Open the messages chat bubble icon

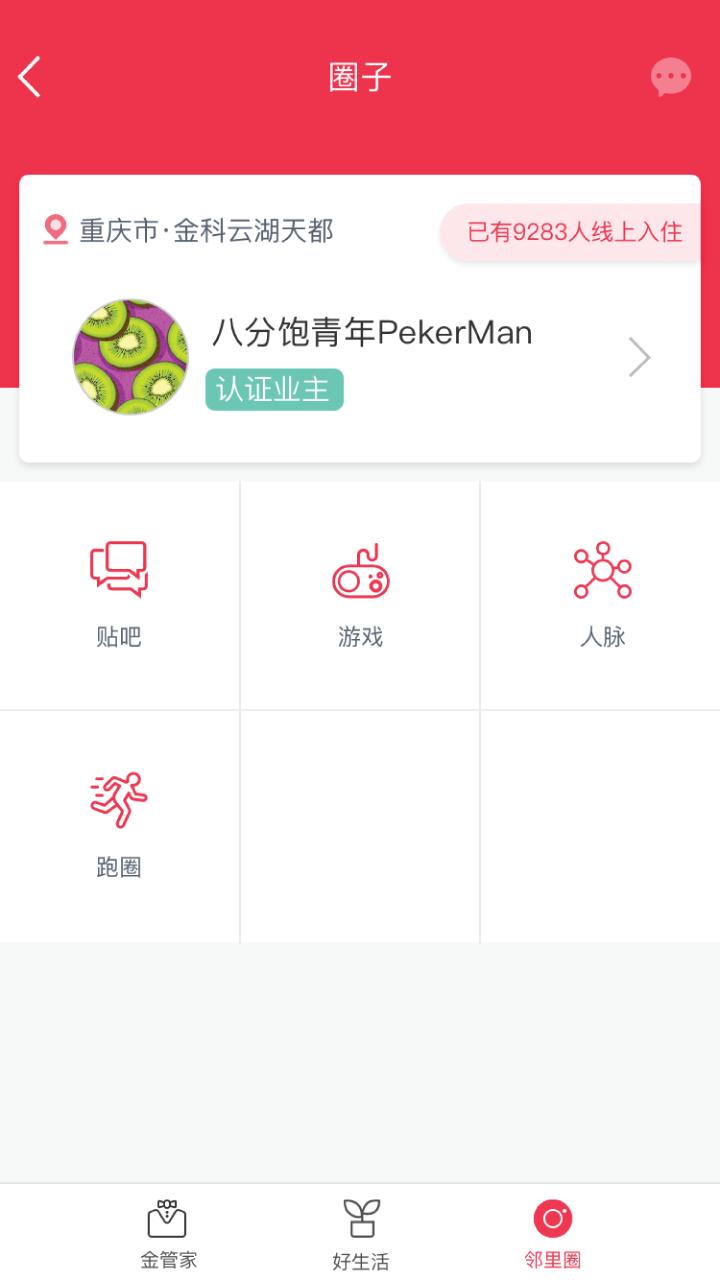click(670, 77)
